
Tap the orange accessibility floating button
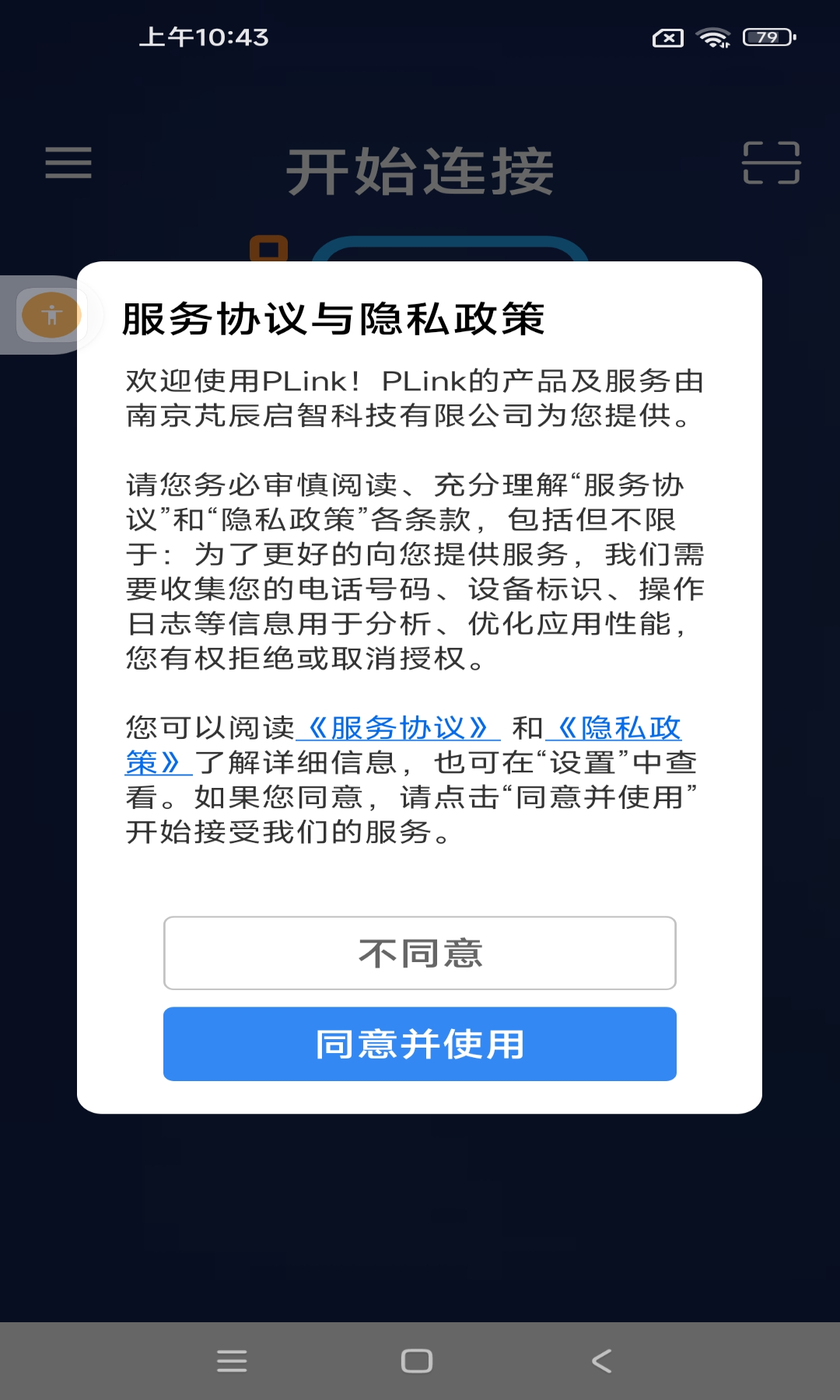pos(51,315)
